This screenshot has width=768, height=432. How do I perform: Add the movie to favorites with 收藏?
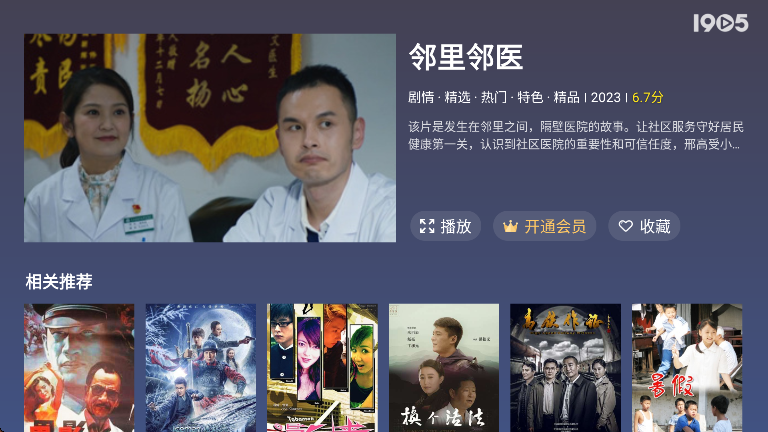click(x=644, y=226)
